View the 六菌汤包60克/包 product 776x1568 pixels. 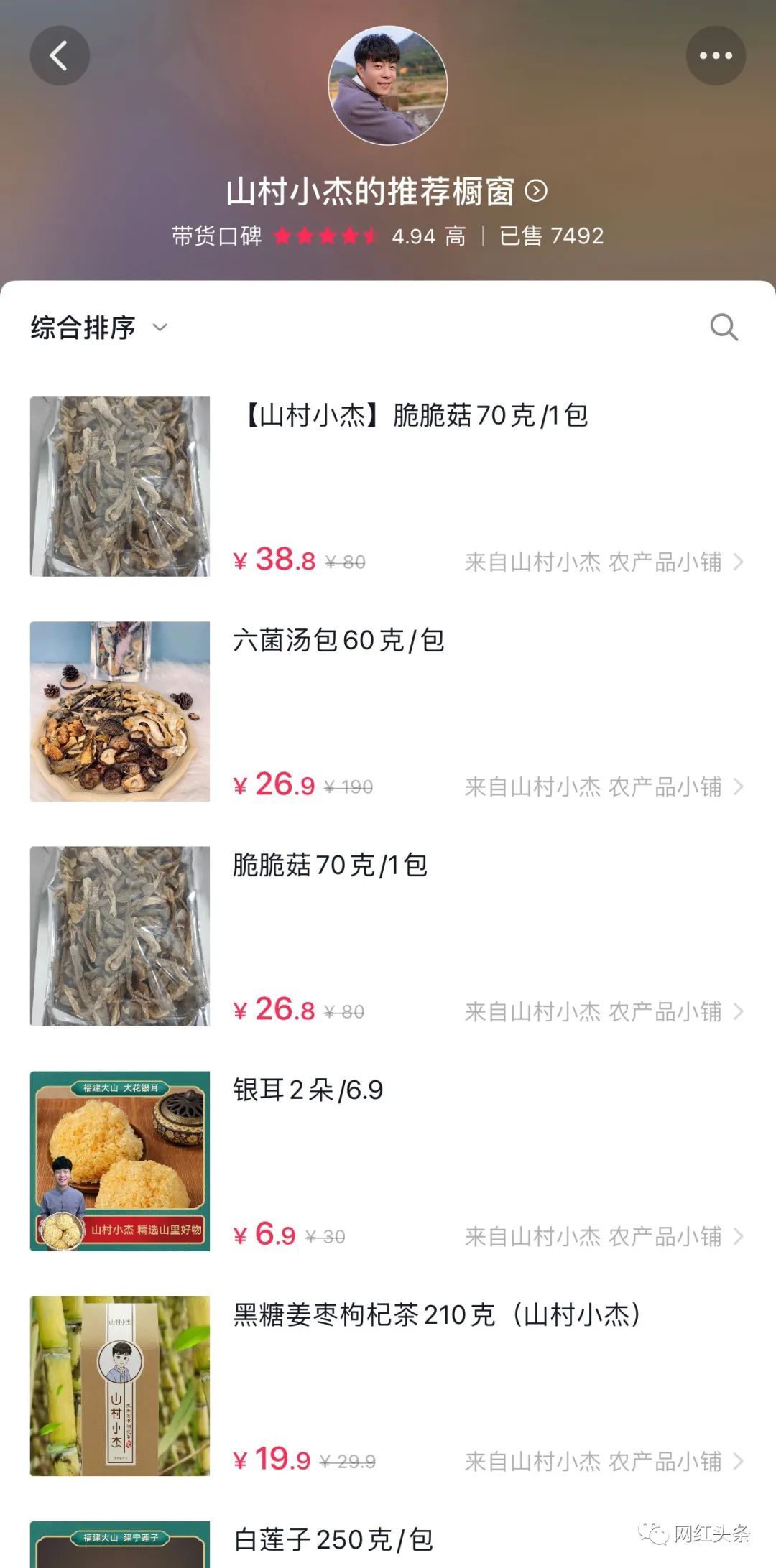point(338,640)
